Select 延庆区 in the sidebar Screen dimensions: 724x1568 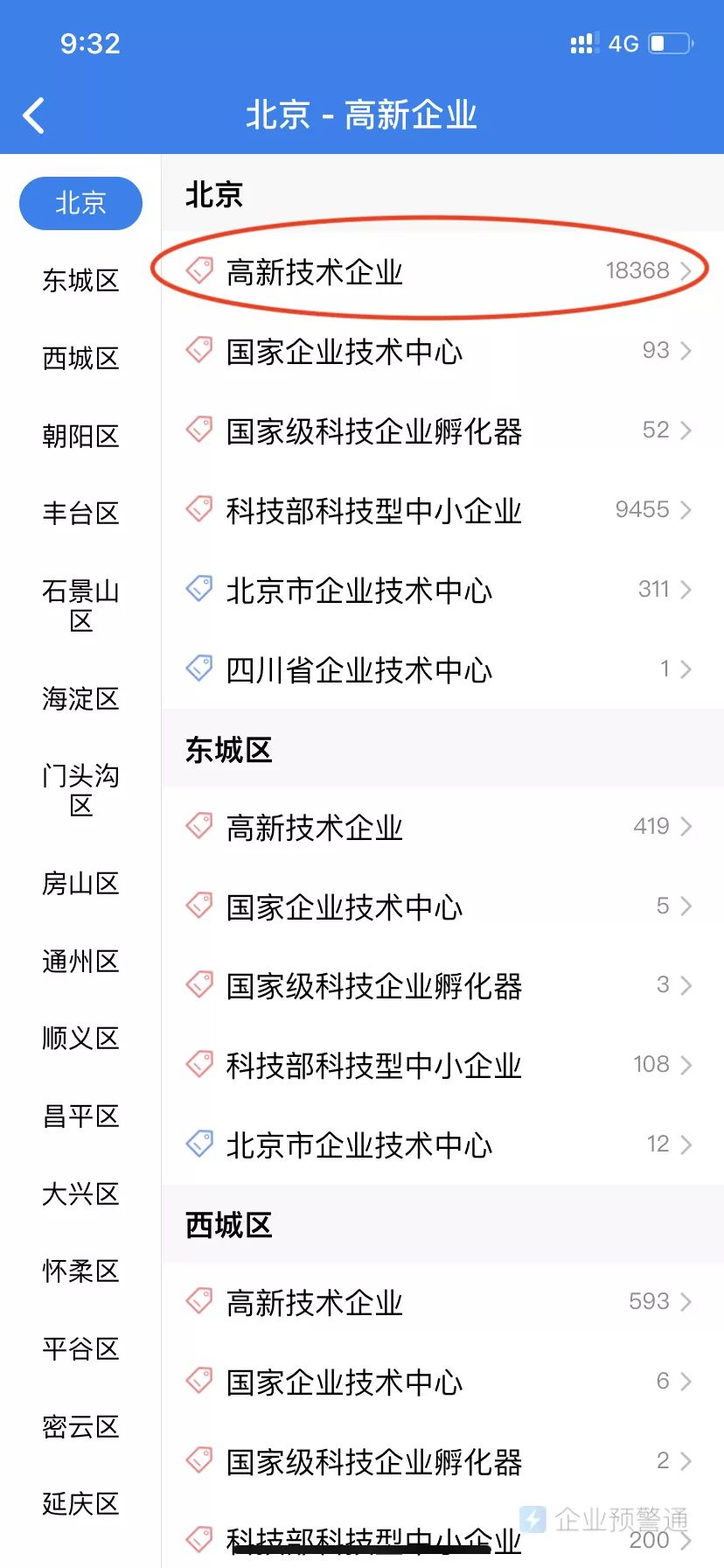pos(80,1504)
